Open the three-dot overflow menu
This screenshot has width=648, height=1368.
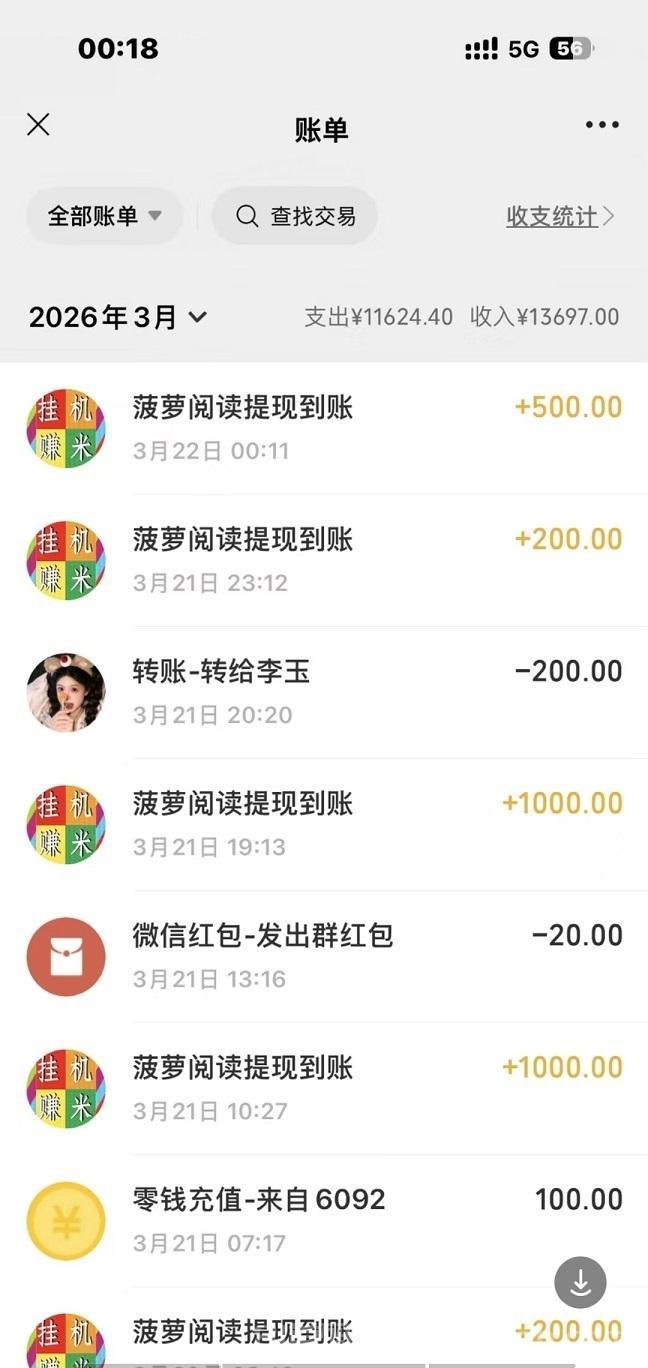(x=602, y=125)
